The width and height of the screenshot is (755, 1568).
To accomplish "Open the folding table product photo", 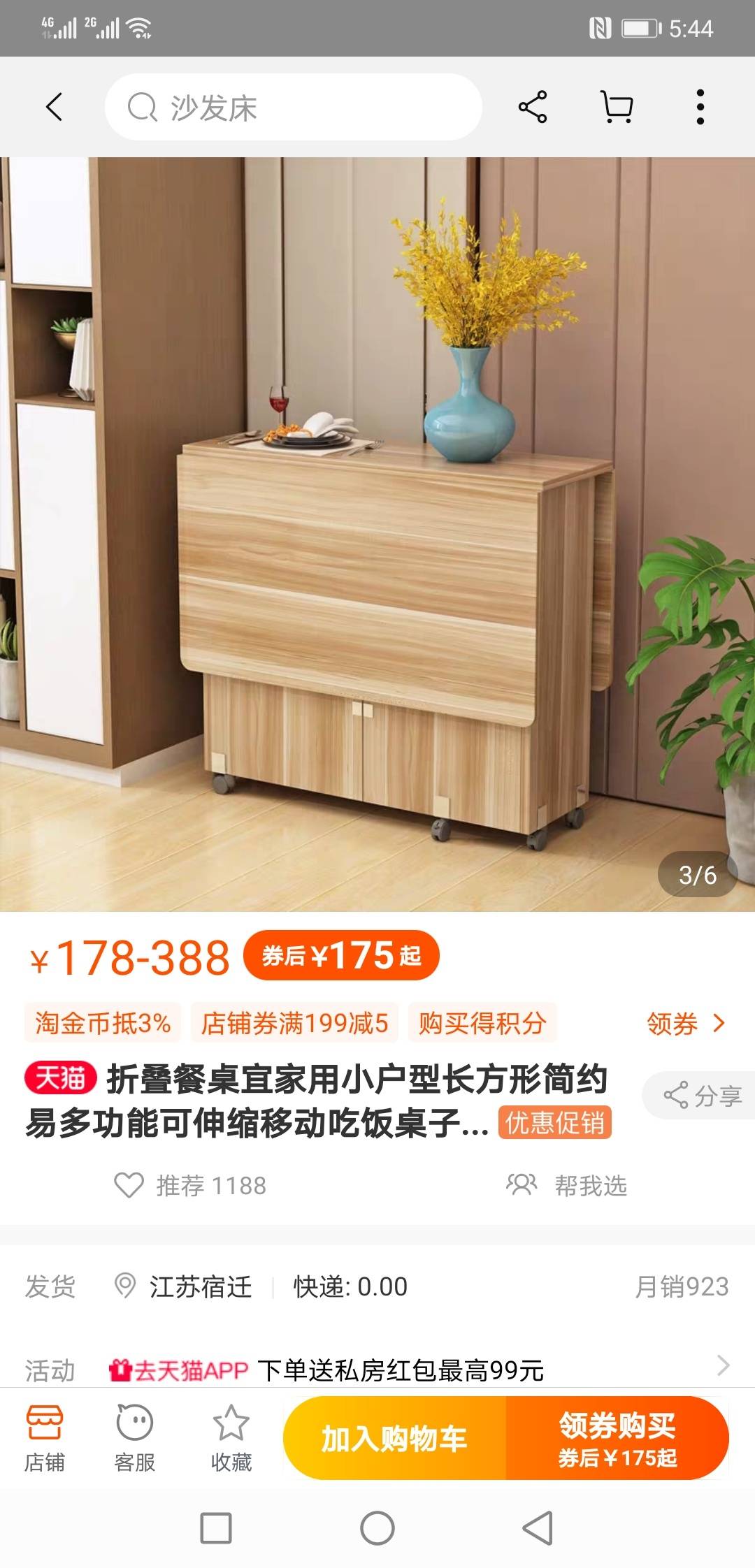I will tap(377, 535).
